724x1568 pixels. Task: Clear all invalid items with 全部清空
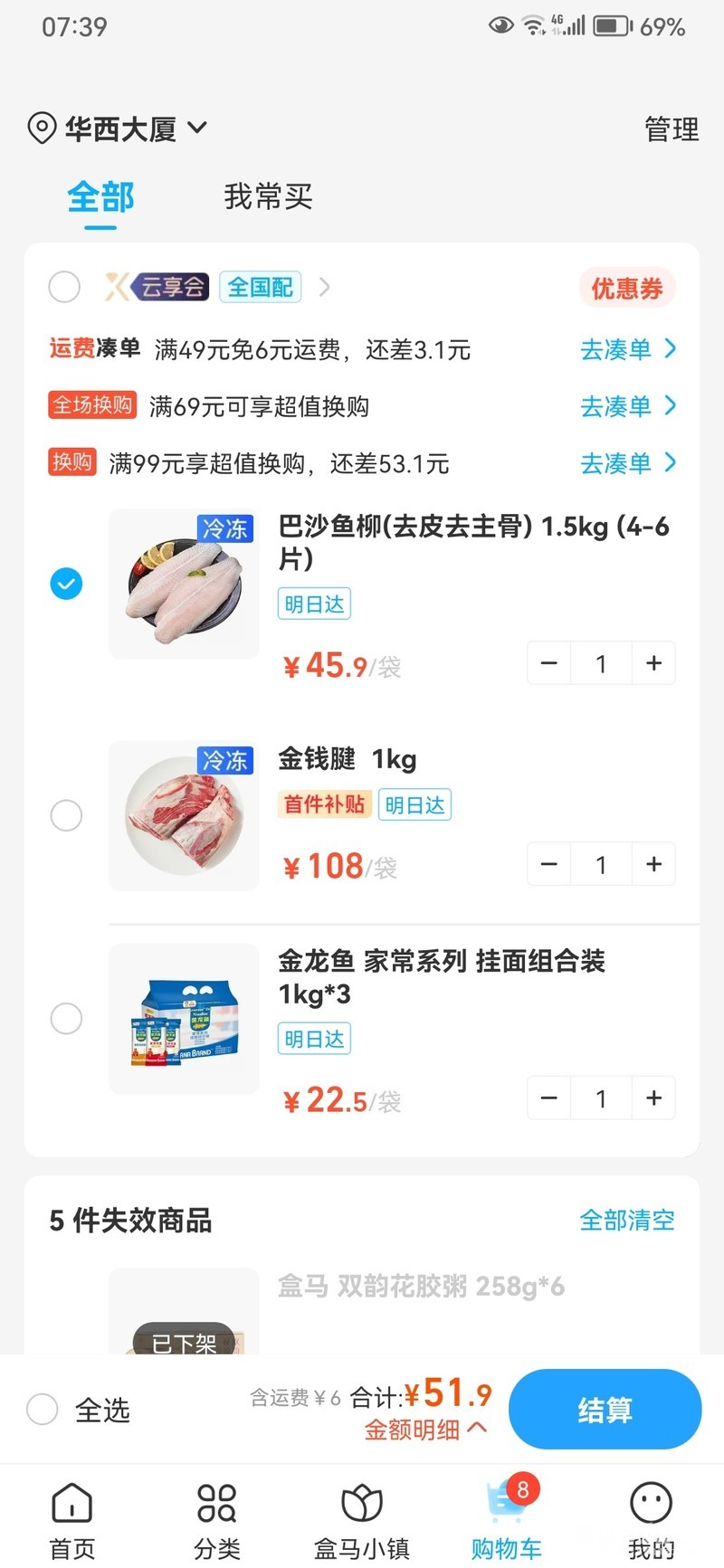626,1220
